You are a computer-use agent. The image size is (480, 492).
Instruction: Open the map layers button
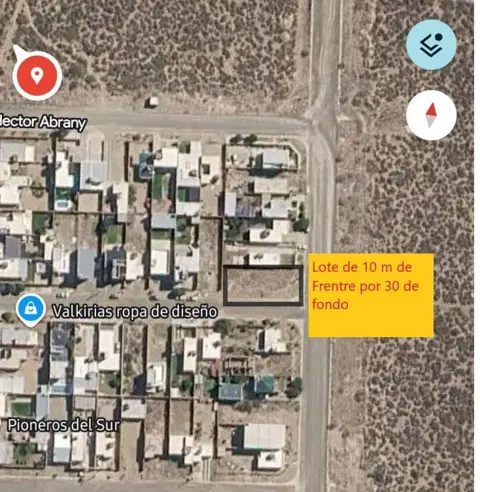(x=431, y=45)
